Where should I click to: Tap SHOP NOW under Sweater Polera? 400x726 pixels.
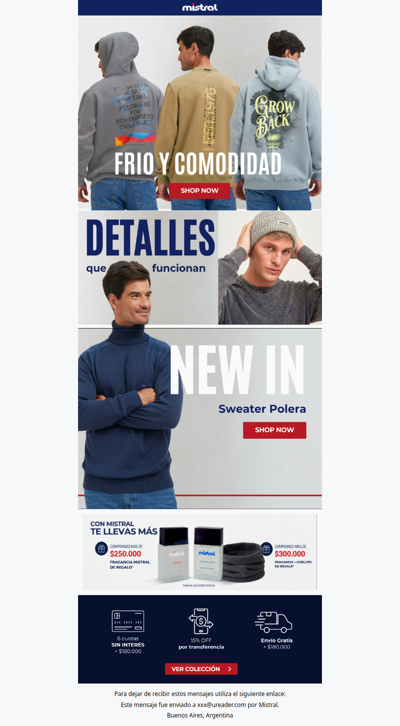tap(275, 430)
